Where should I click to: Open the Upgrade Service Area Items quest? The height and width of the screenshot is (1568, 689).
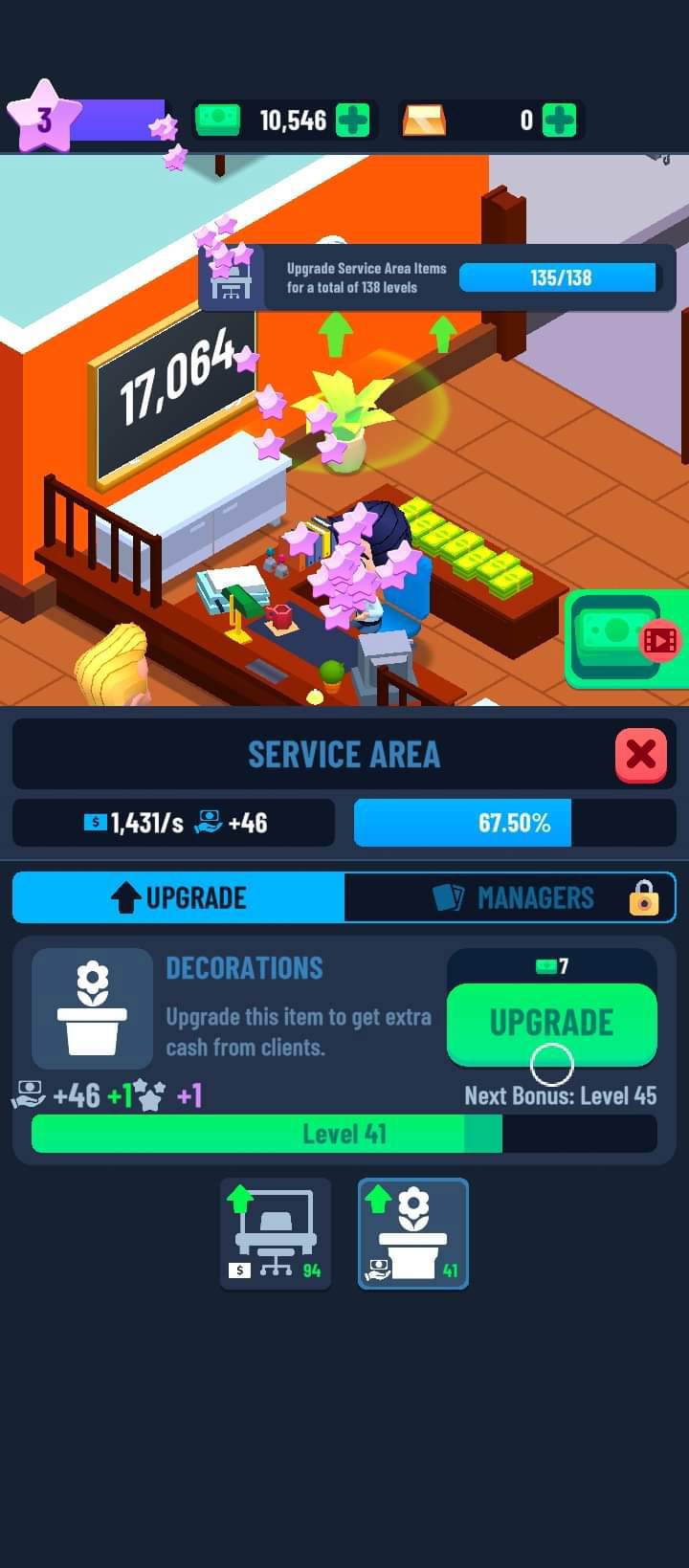(x=437, y=277)
